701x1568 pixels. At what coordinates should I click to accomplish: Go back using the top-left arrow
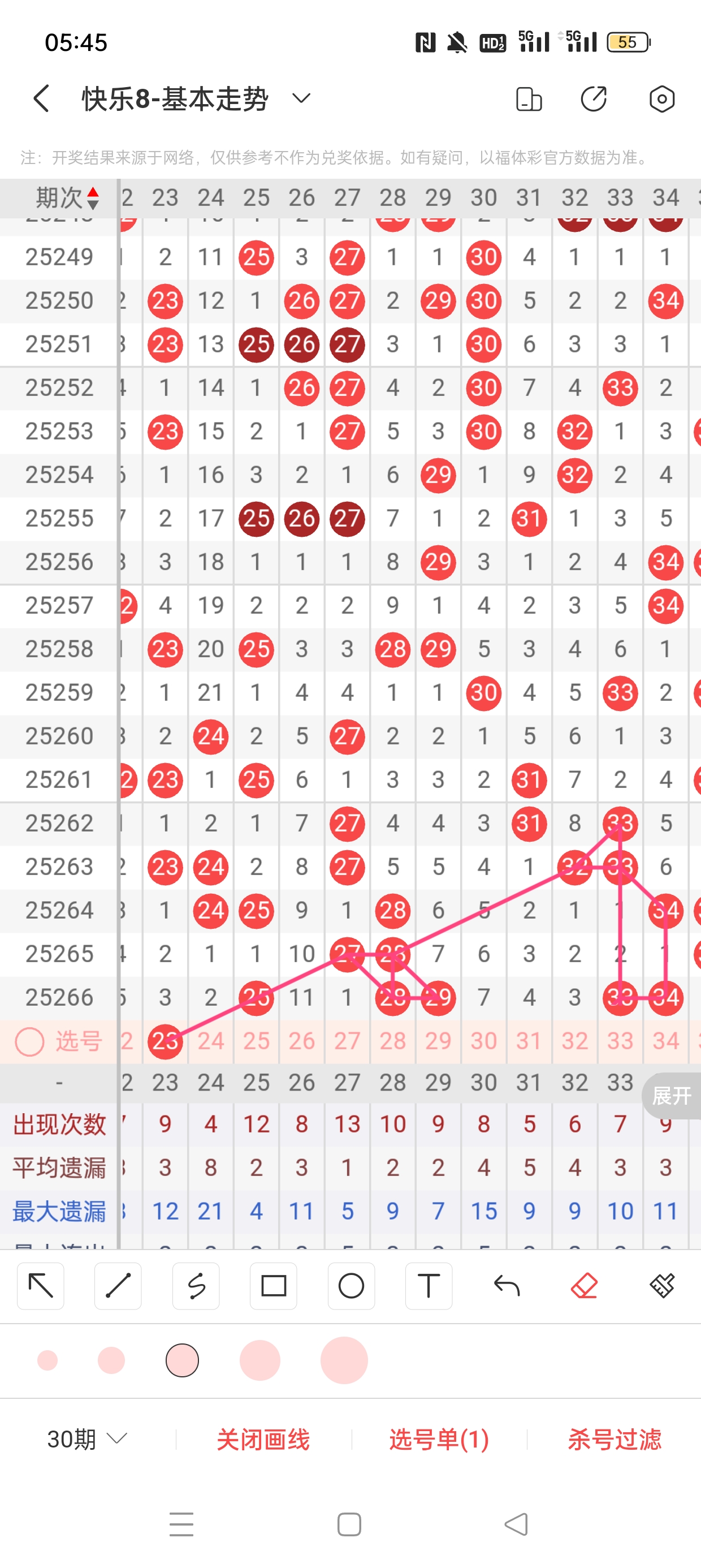click(x=41, y=98)
